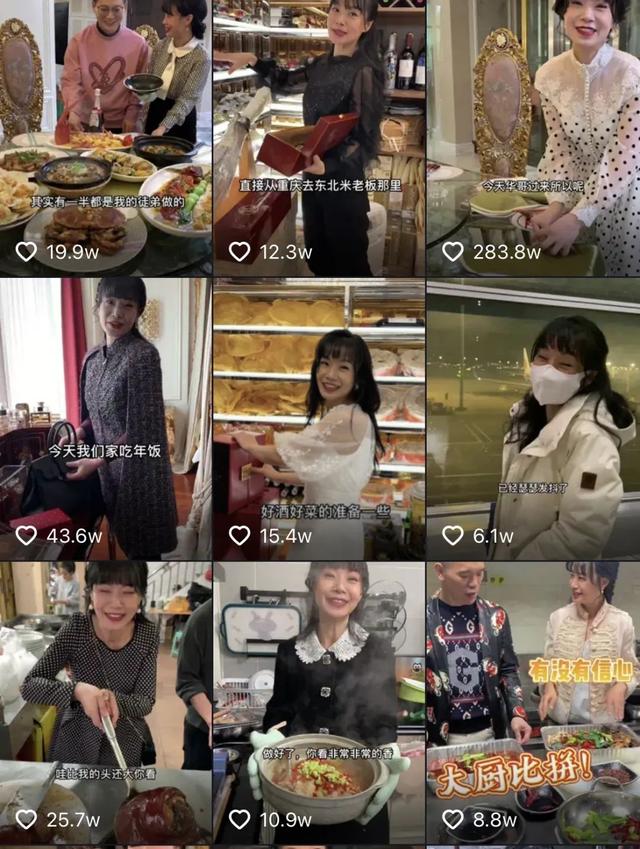Play the video with 6.1w likes

(x=533, y=420)
